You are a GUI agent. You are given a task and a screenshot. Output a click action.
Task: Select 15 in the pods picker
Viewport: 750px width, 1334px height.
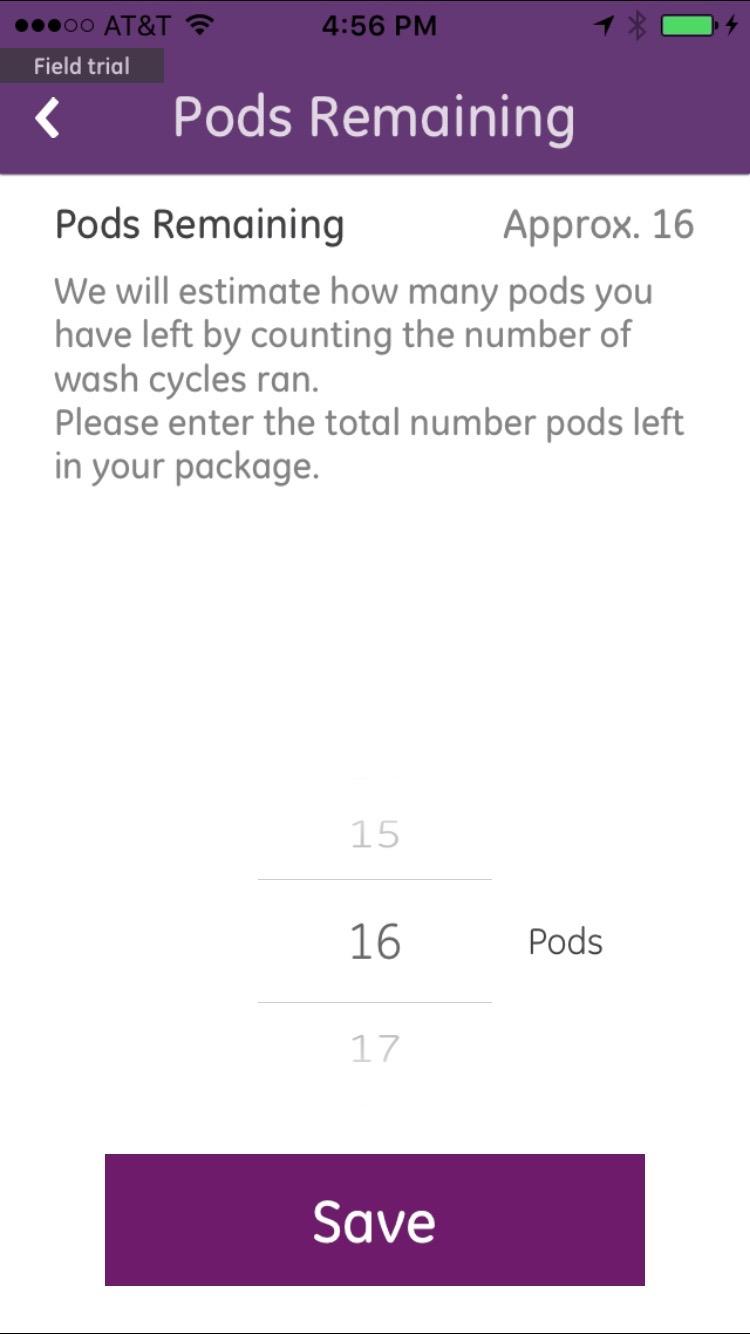coord(374,834)
